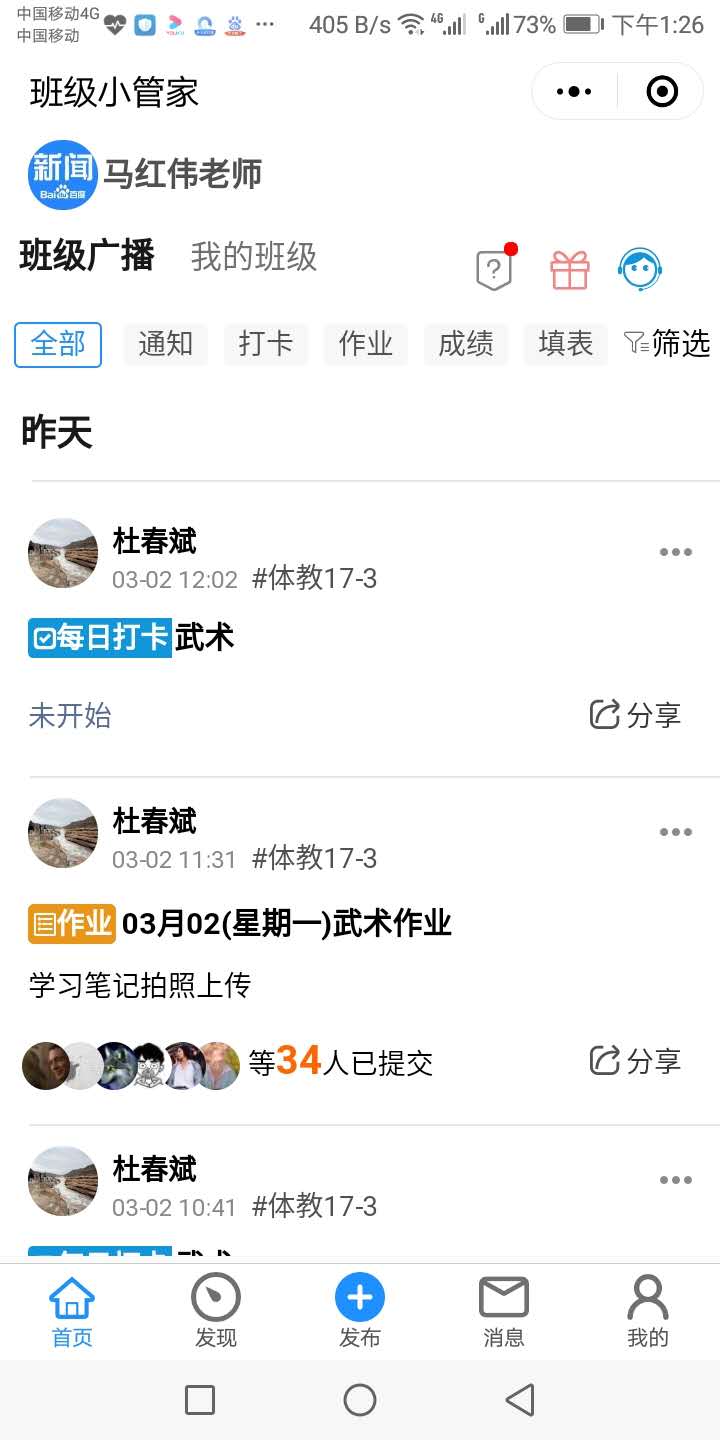Show only 成绩 posts

pos(466,344)
